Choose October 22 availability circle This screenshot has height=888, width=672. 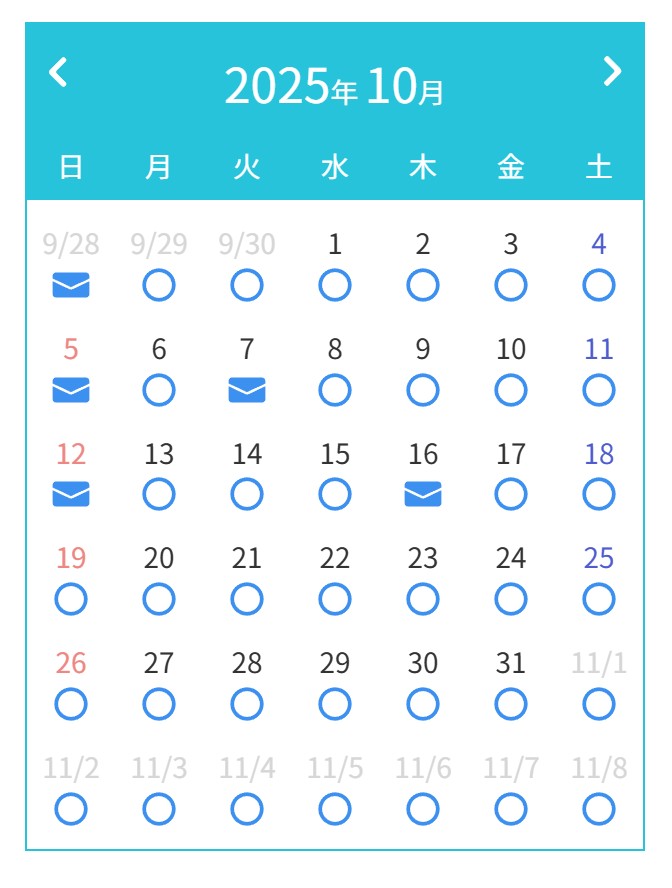pyautogui.click(x=335, y=599)
